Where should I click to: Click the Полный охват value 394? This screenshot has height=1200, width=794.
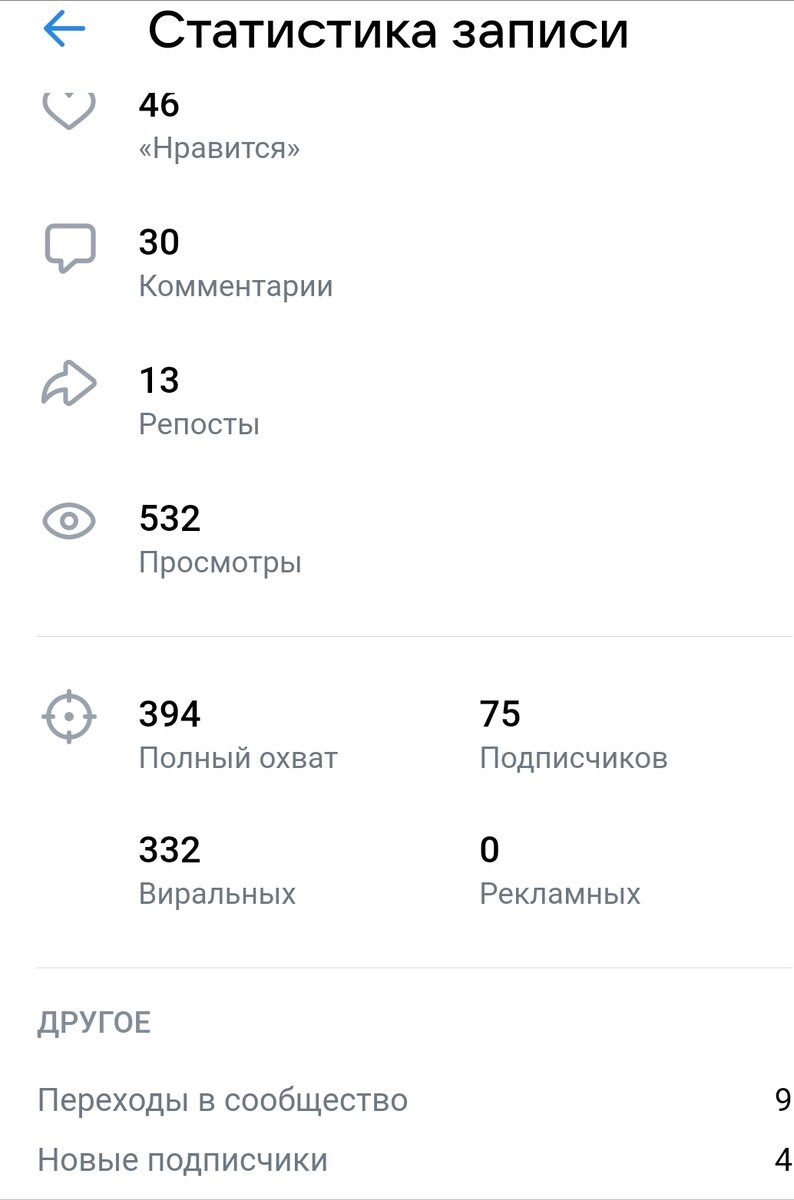[168, 712]
